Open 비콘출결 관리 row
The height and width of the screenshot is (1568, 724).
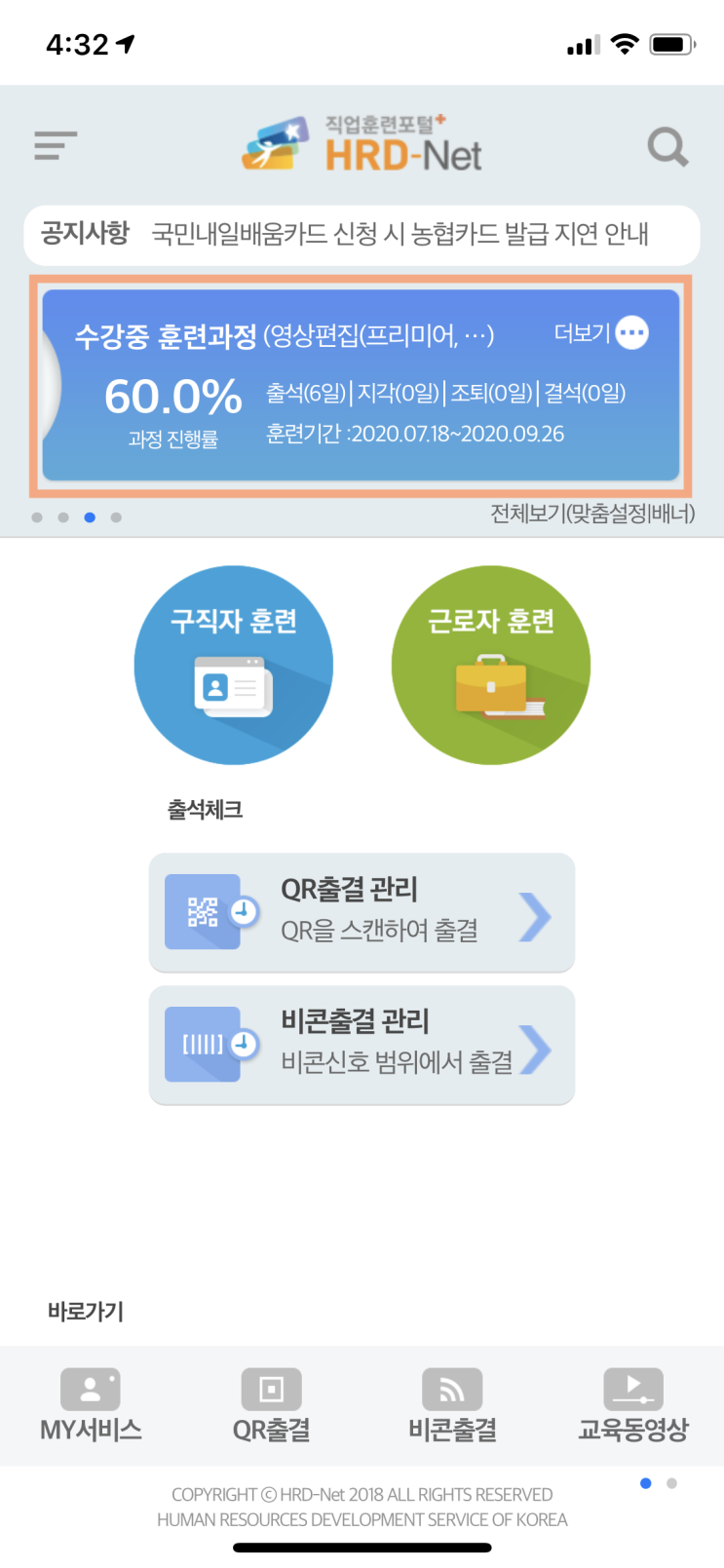coord(362,1045)
